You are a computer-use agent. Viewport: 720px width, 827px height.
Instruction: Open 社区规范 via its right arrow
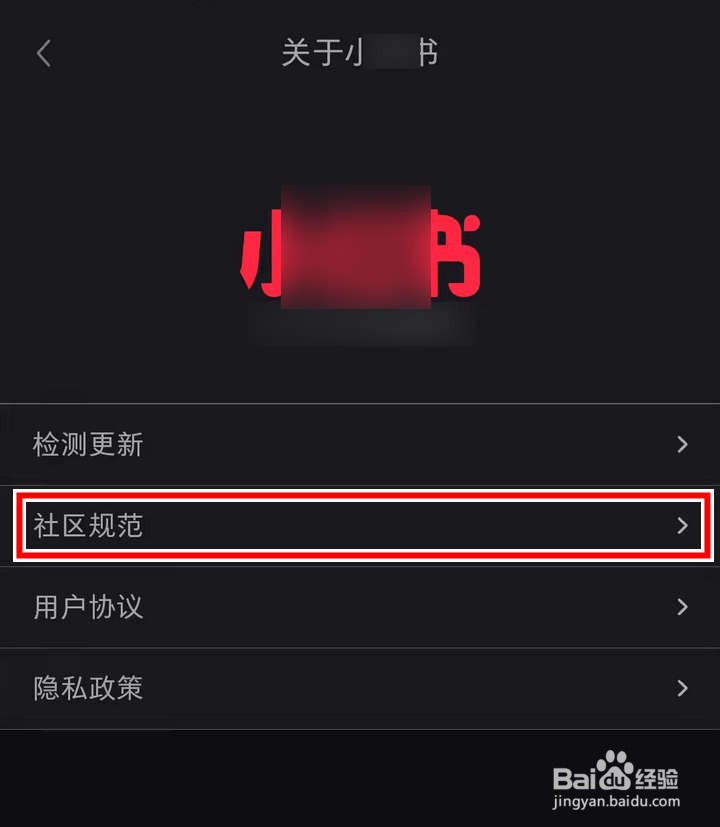pyautogui.click(x=683, y=526)
